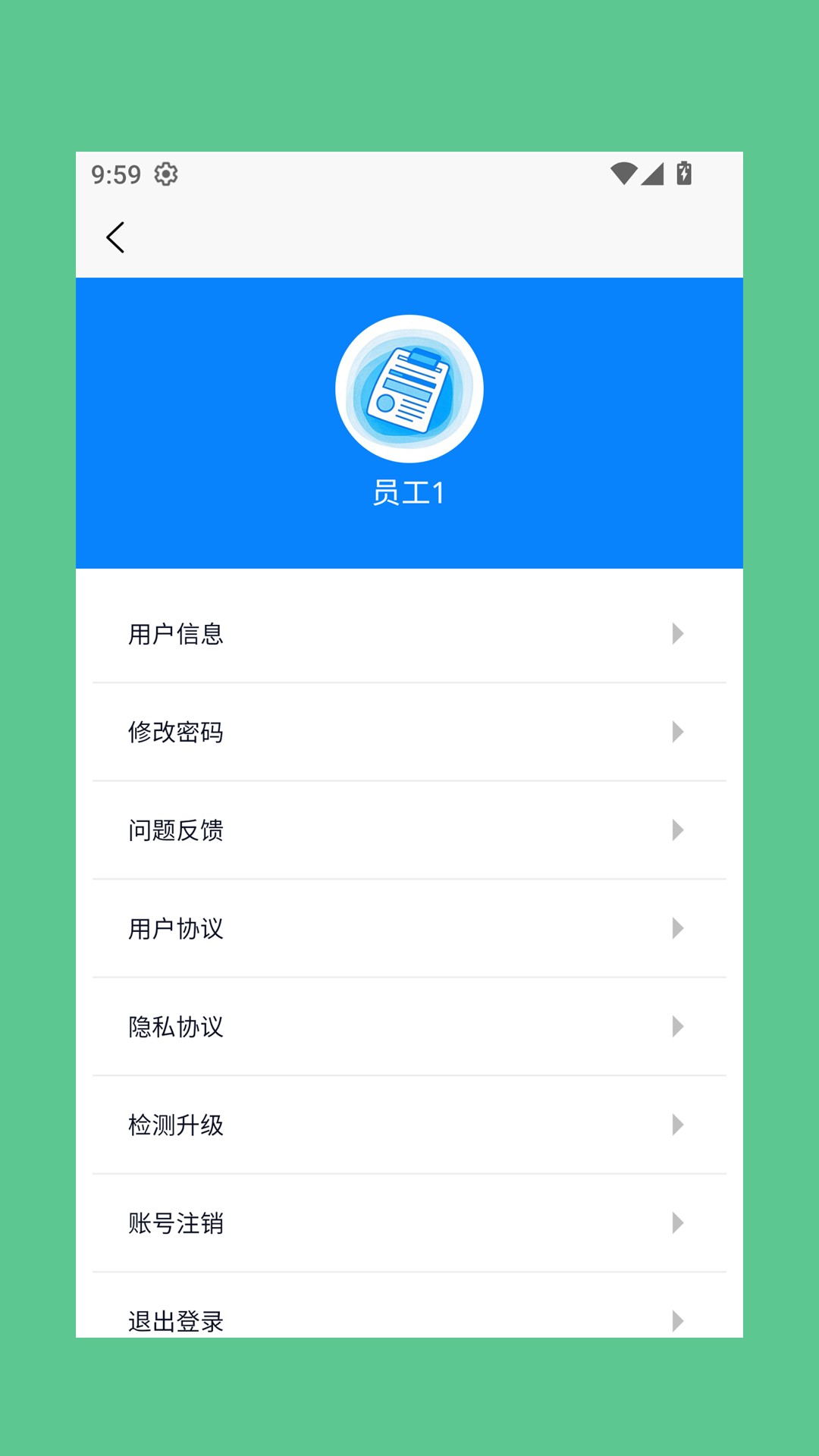Tap the Wi-Fi icon in the status bar
This screenshot has width=819, height=1456.
(x=623, y=173)
